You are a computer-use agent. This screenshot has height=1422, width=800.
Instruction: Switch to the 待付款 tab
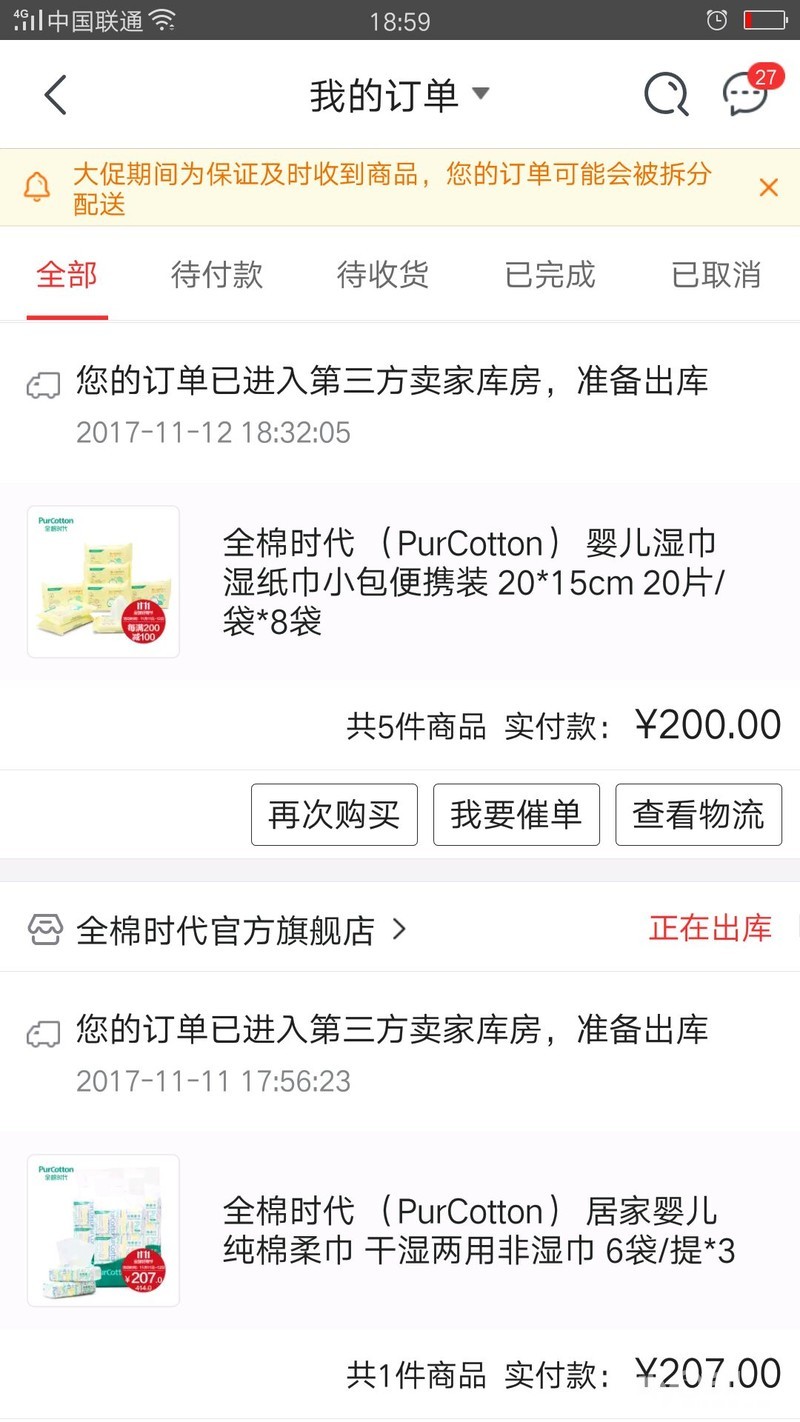(x=217, y=275)
